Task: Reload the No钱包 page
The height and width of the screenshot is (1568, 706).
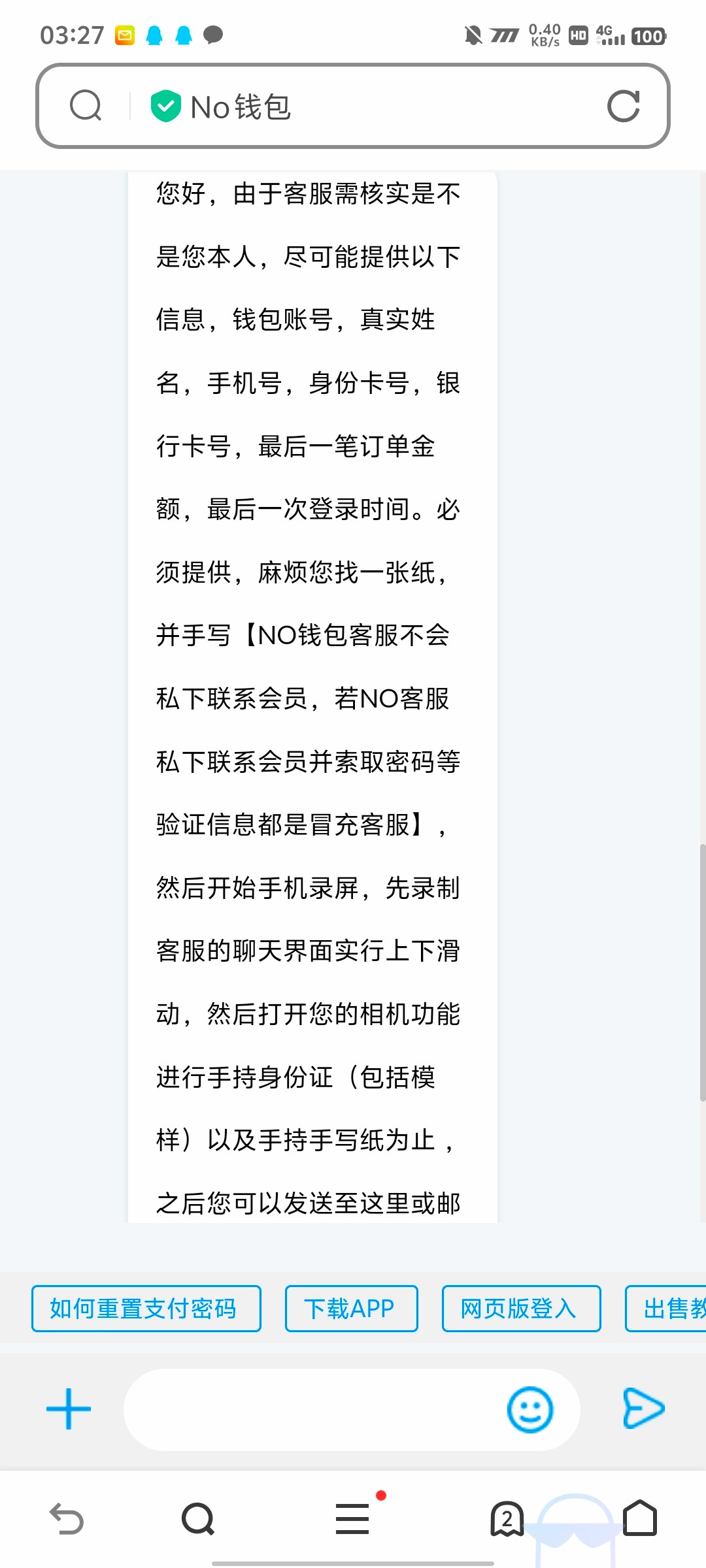Action: tap(623, 106)
